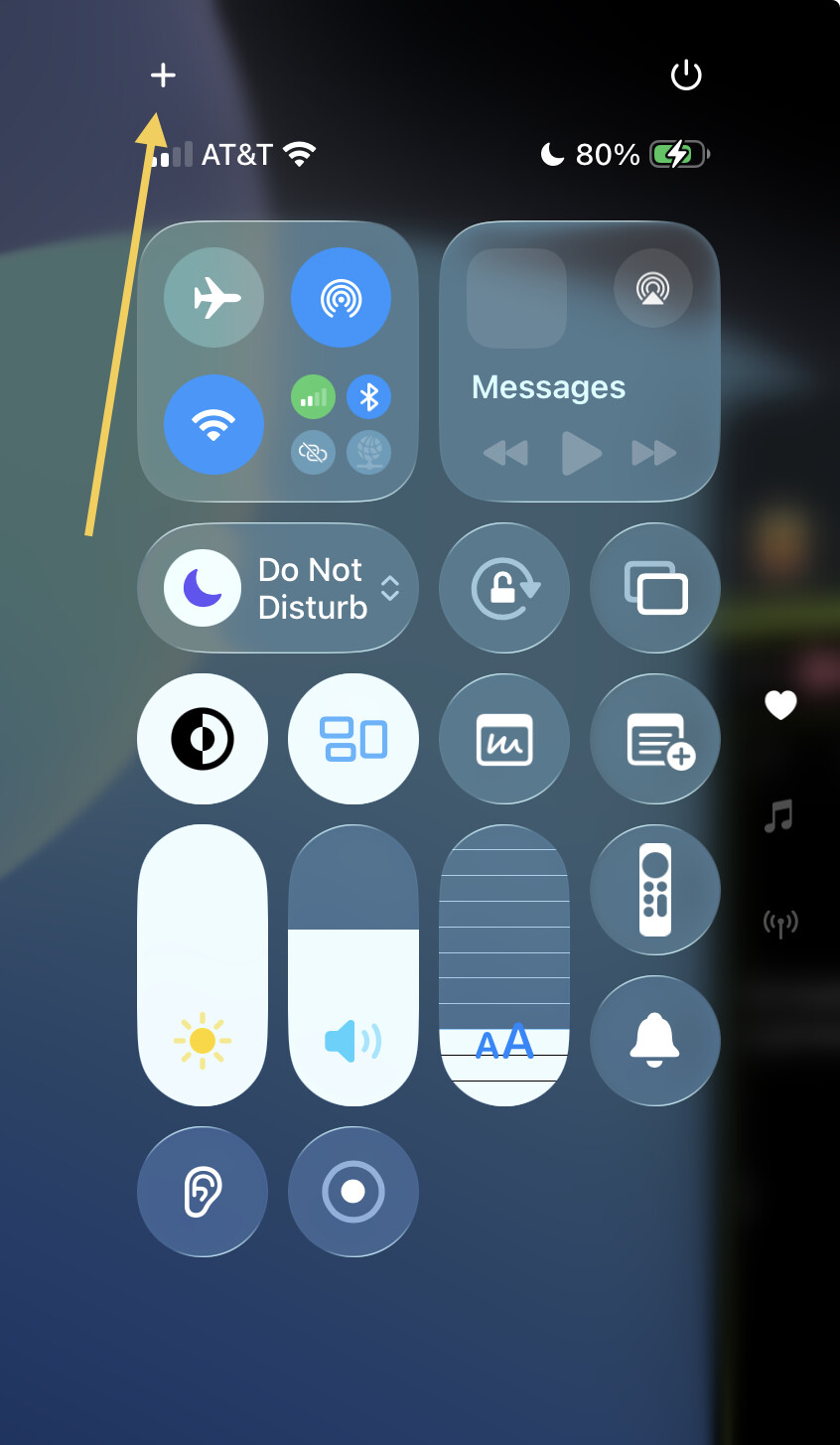Turn off Wi-Fi

[214, 425]
